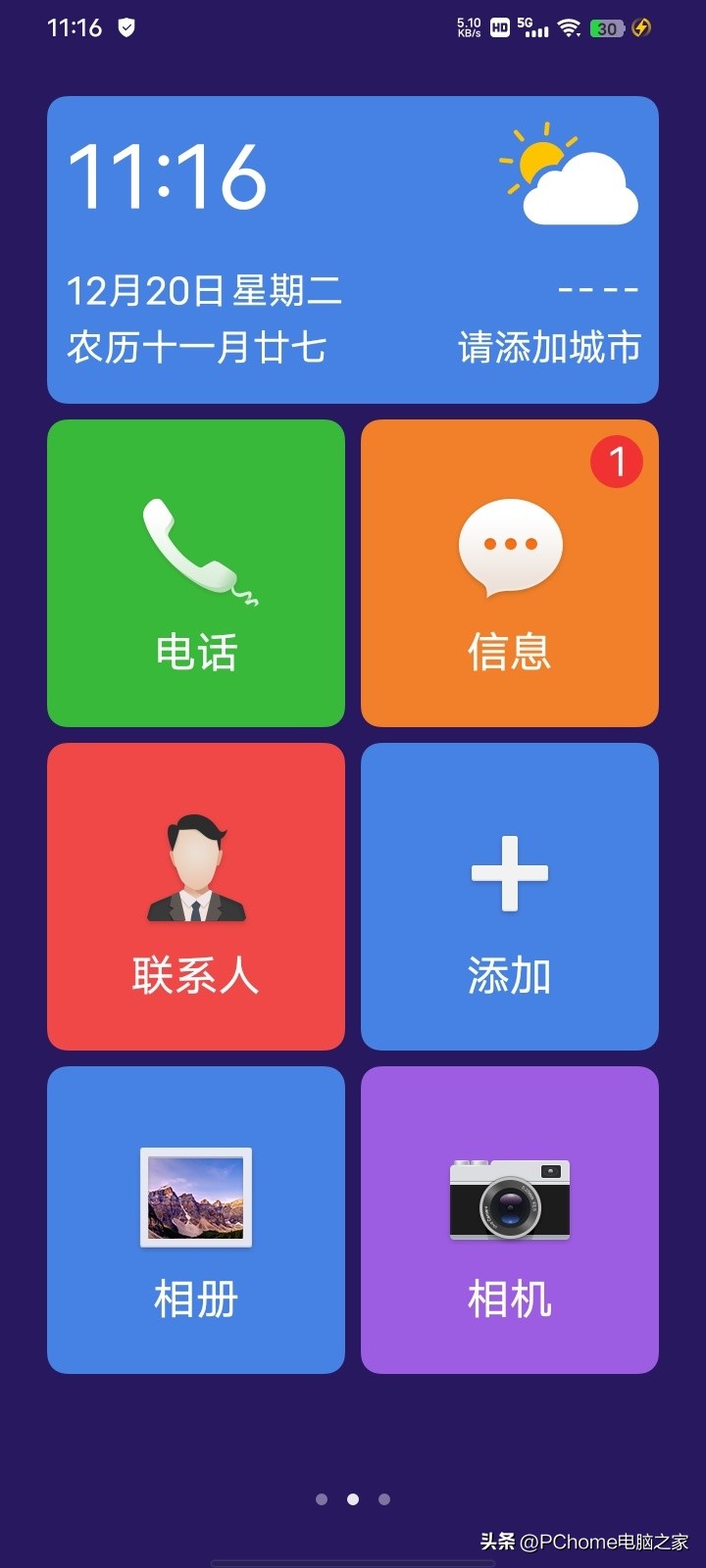Tap the battery level showing 30
The image size is (706, 1568).
tap(606, 28)
